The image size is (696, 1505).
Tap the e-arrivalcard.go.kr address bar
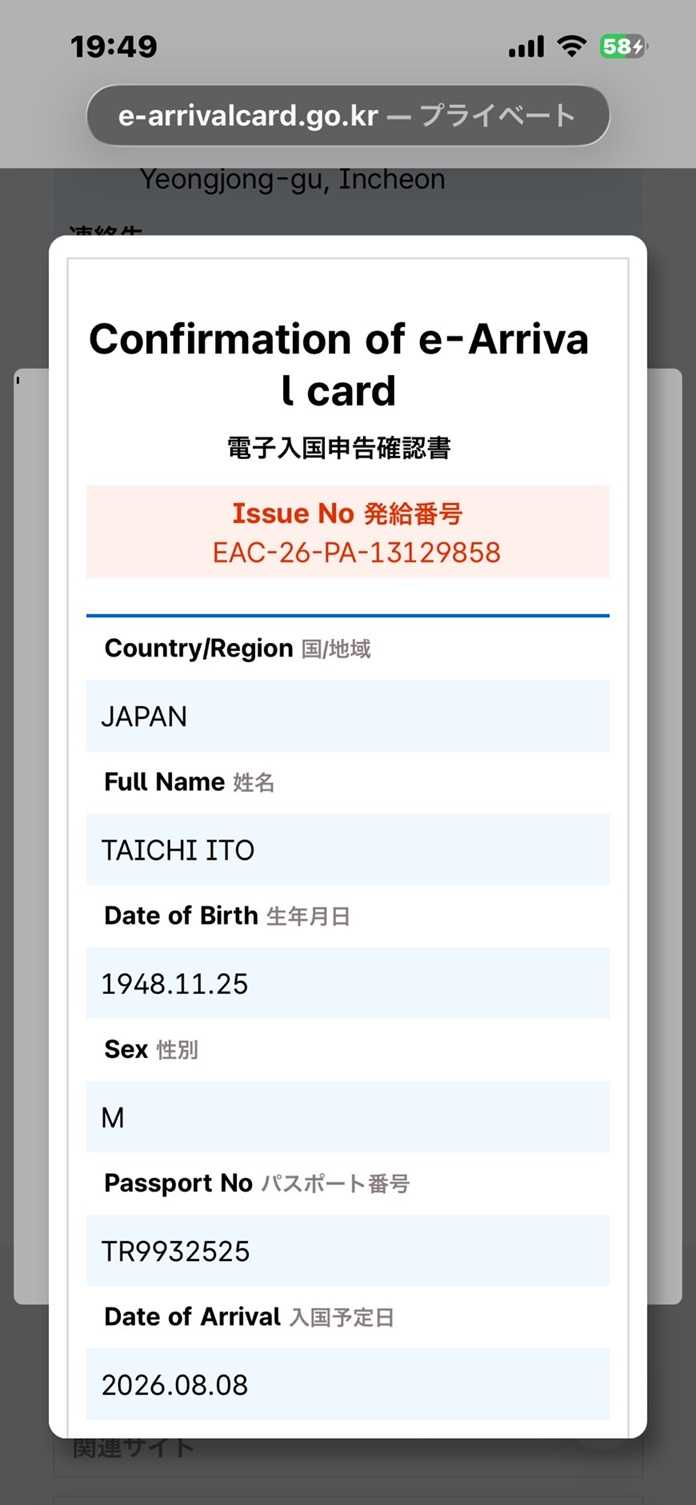tap(348, 116)
